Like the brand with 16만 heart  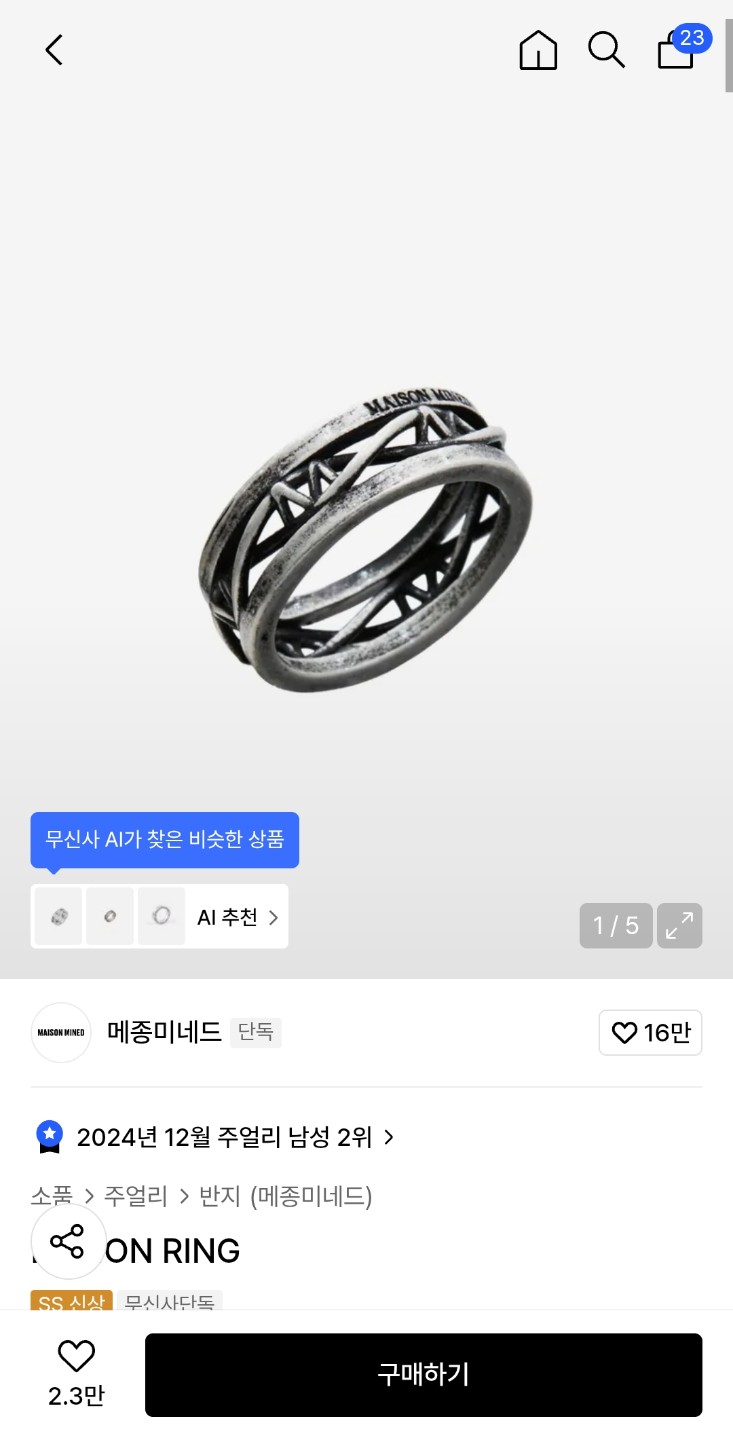pyautogui.click(x=650, y=1033)
